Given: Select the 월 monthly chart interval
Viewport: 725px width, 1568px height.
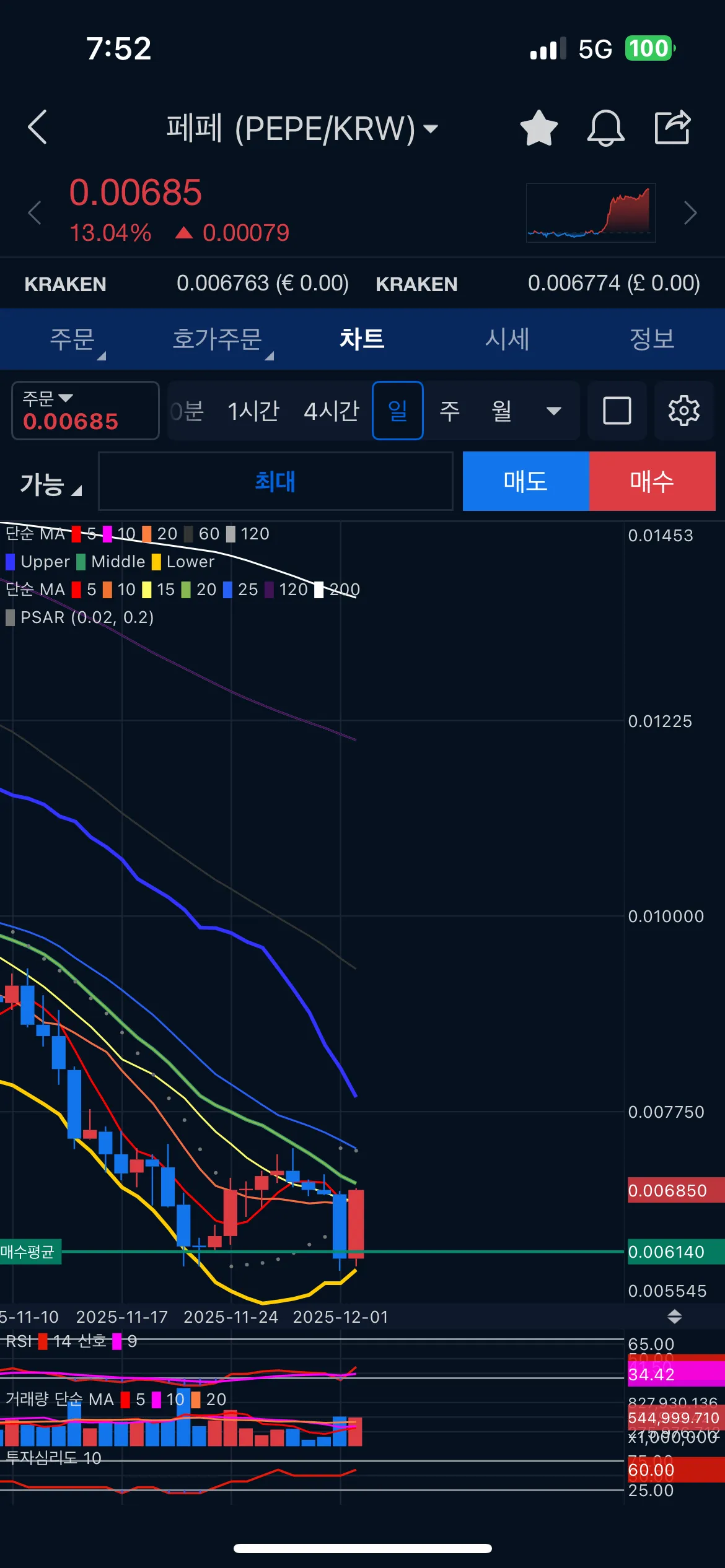Looking at the screenshot, I should click(x=501, y=411).
